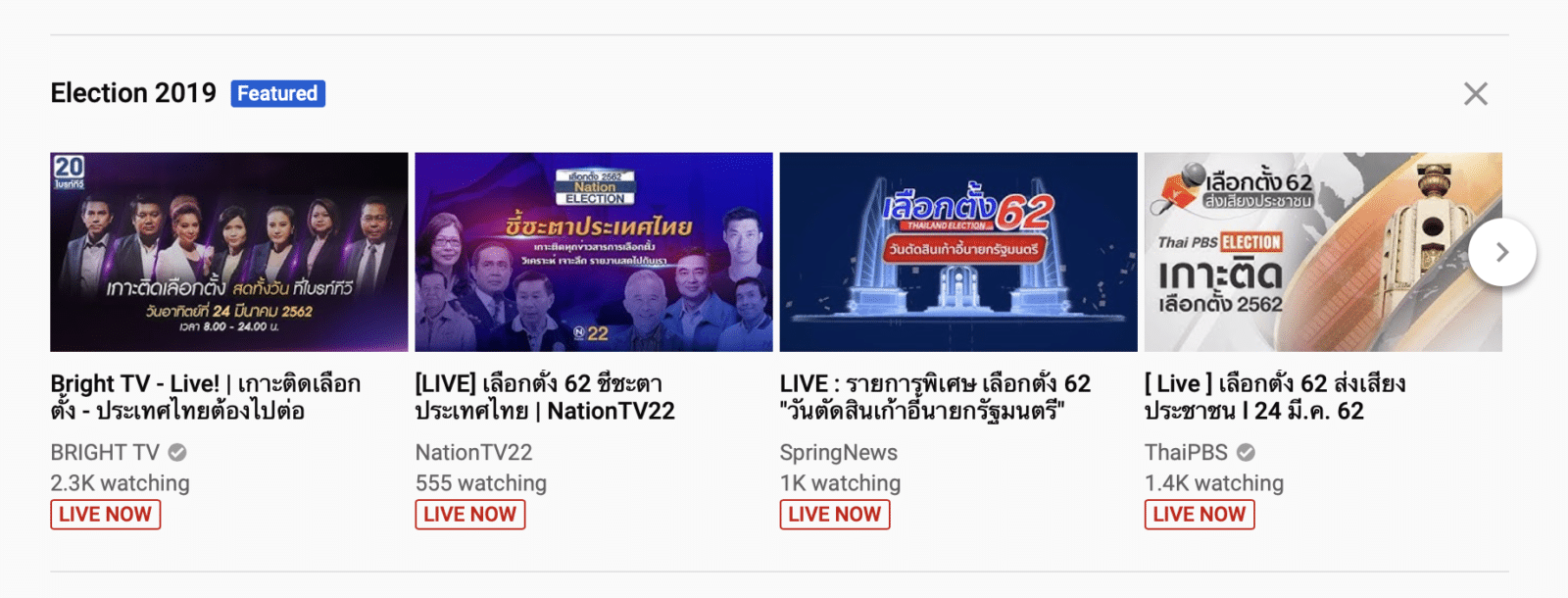Open the ThaiPBS channel
Screen dimensions: 1568x598
point(1186,452)
